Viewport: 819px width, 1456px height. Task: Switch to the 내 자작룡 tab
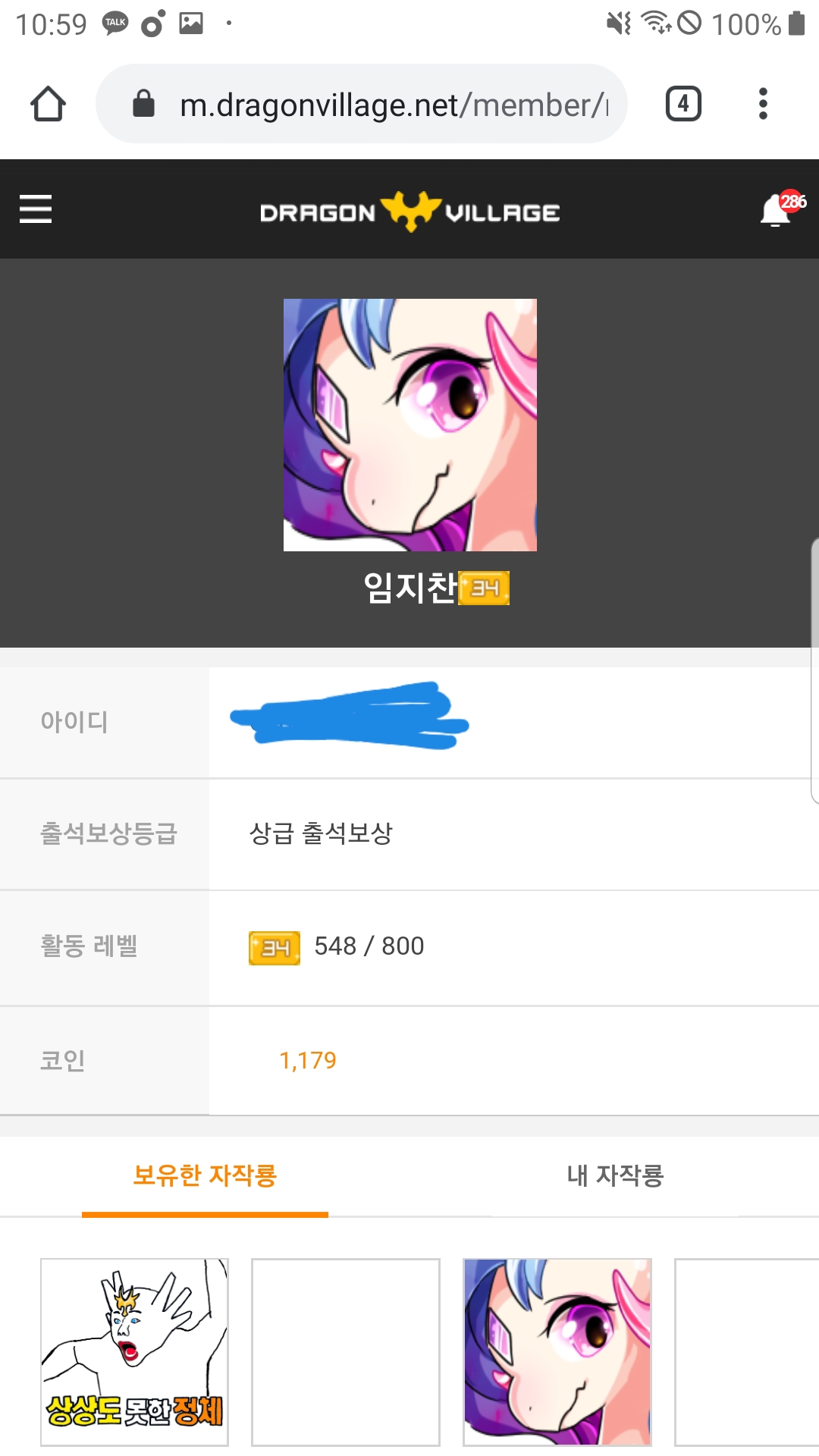tap(615, 1175)
